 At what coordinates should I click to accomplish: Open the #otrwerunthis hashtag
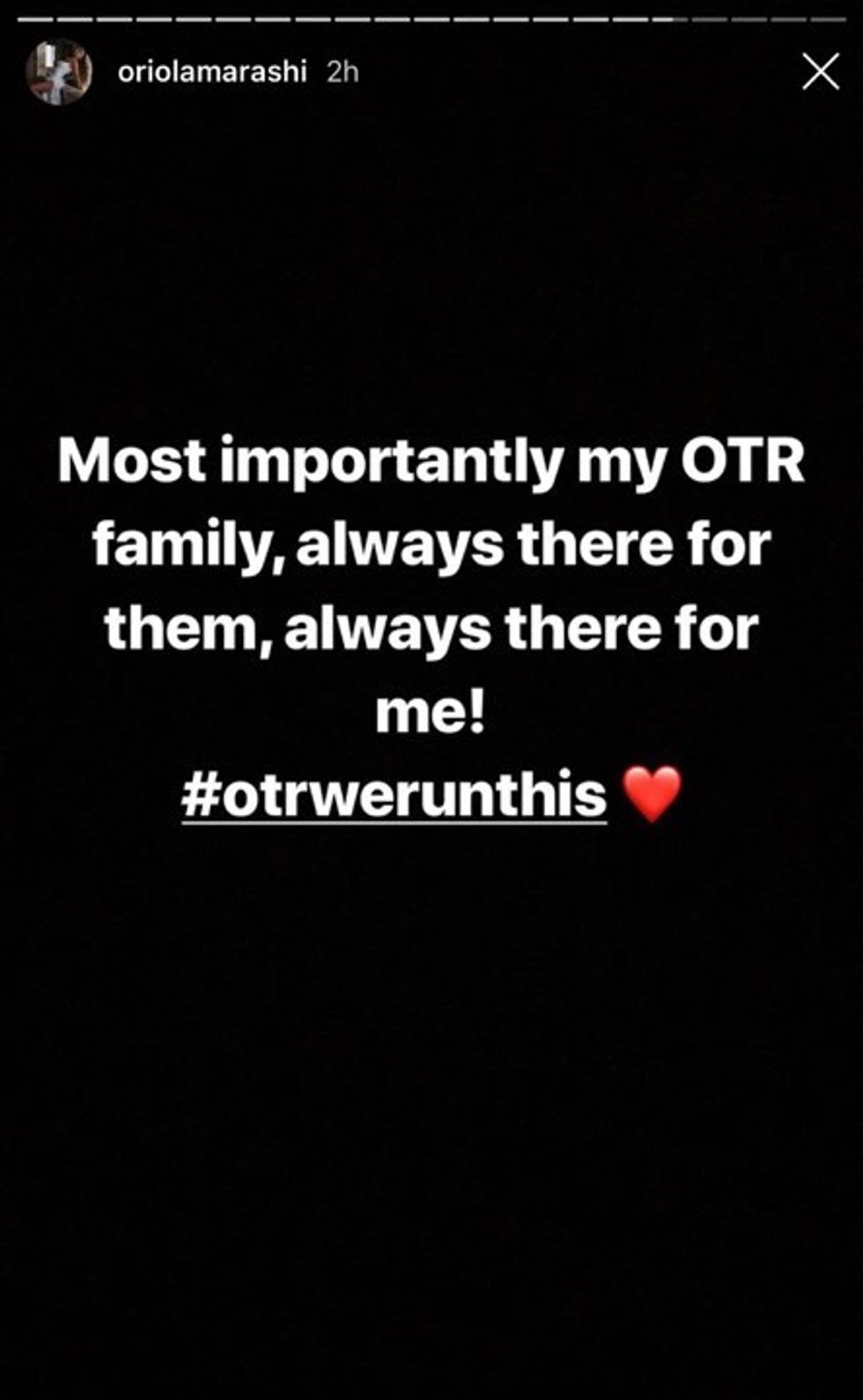(394, 794)
